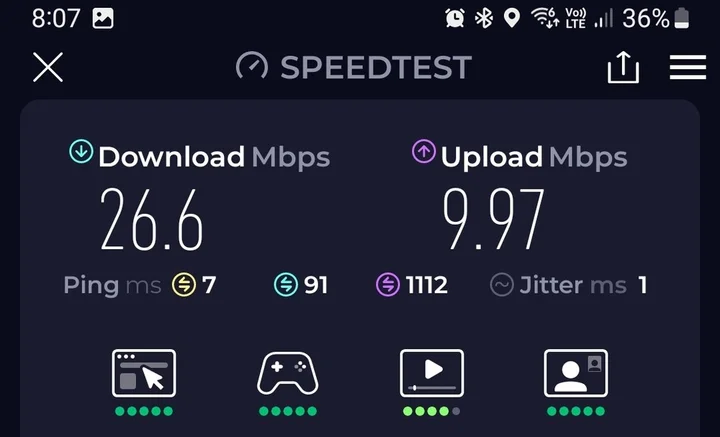View video chat experience rating
This screenshot has height=437, width=720.
[x=575, y=375]
